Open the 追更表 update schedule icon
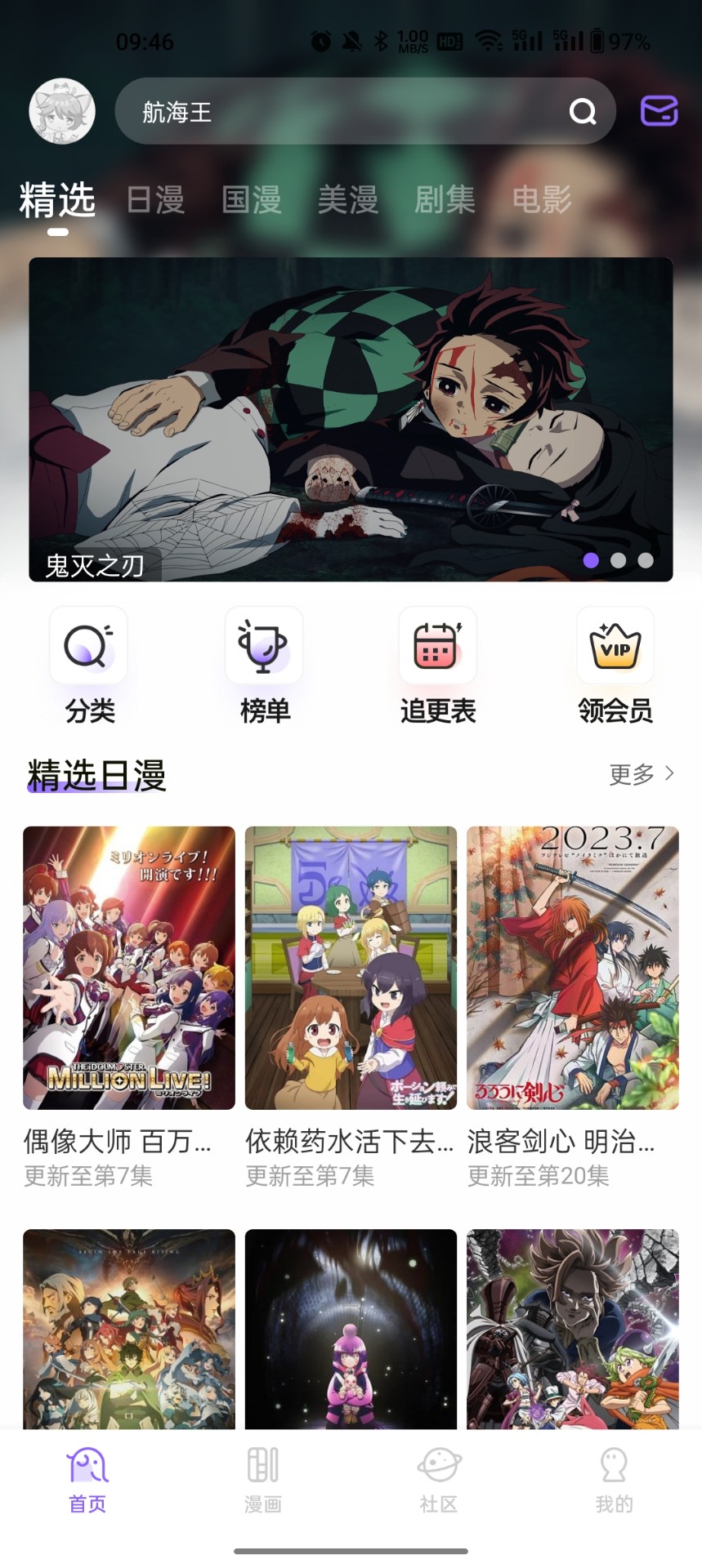The width and height of the screenshot is (702, 1568). (x=438, y=645)
